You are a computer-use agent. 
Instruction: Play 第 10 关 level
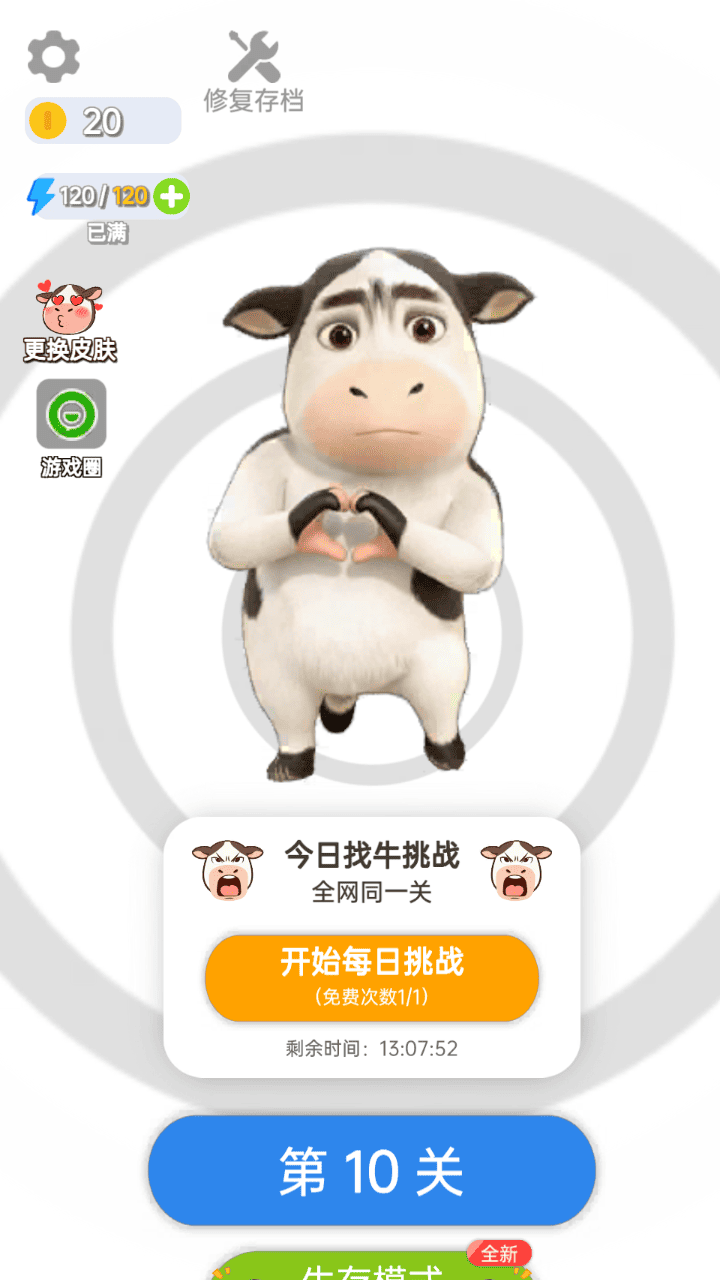coord(372,1170)
